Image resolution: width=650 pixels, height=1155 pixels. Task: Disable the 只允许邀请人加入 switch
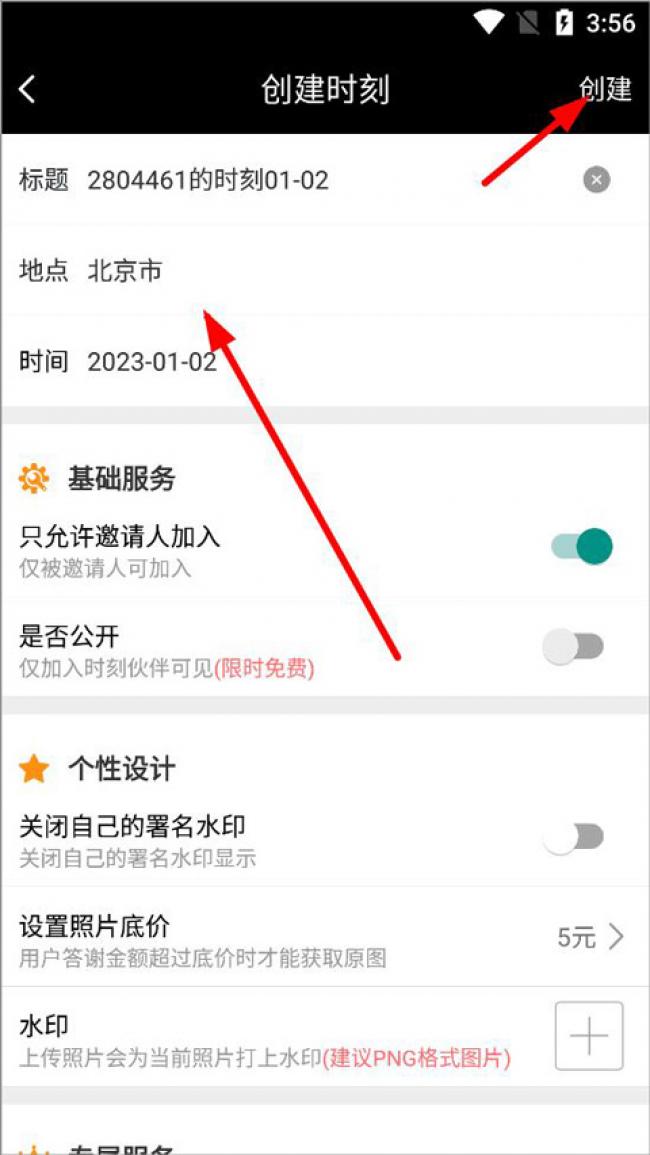581,546
